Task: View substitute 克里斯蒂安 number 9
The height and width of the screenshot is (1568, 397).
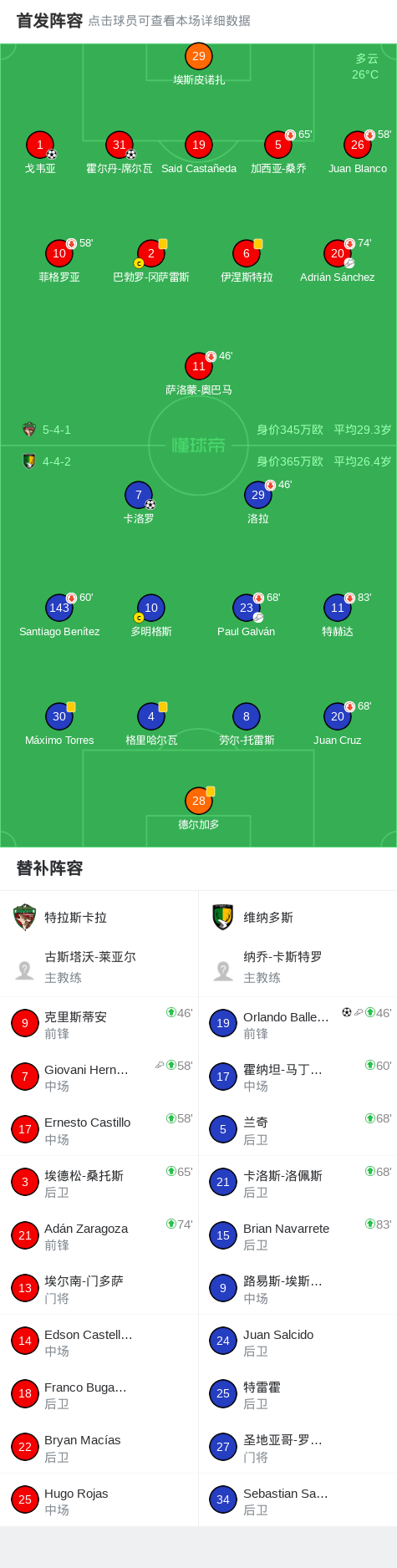Action: (x=99, y=1024)
